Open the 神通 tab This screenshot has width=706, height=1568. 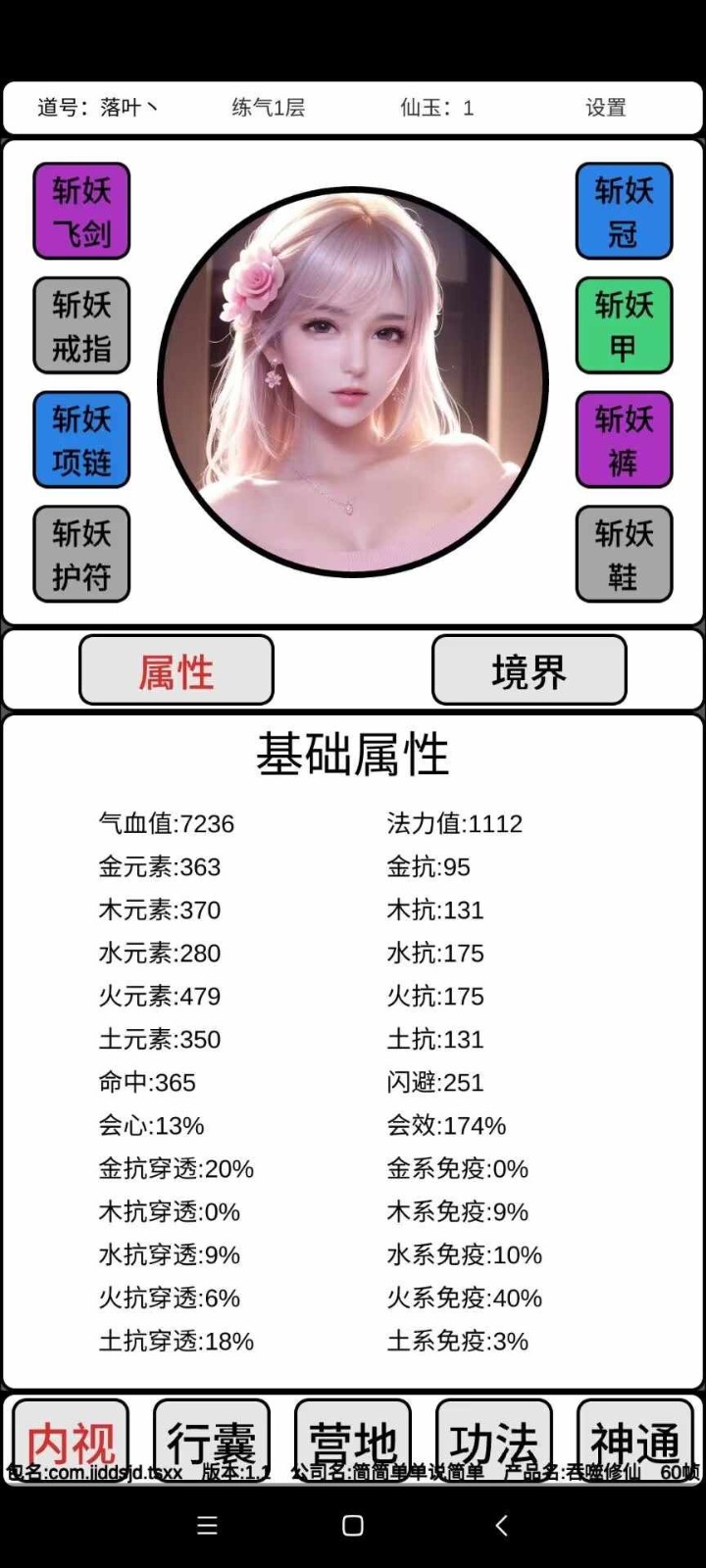click(x=634, y=1437)
